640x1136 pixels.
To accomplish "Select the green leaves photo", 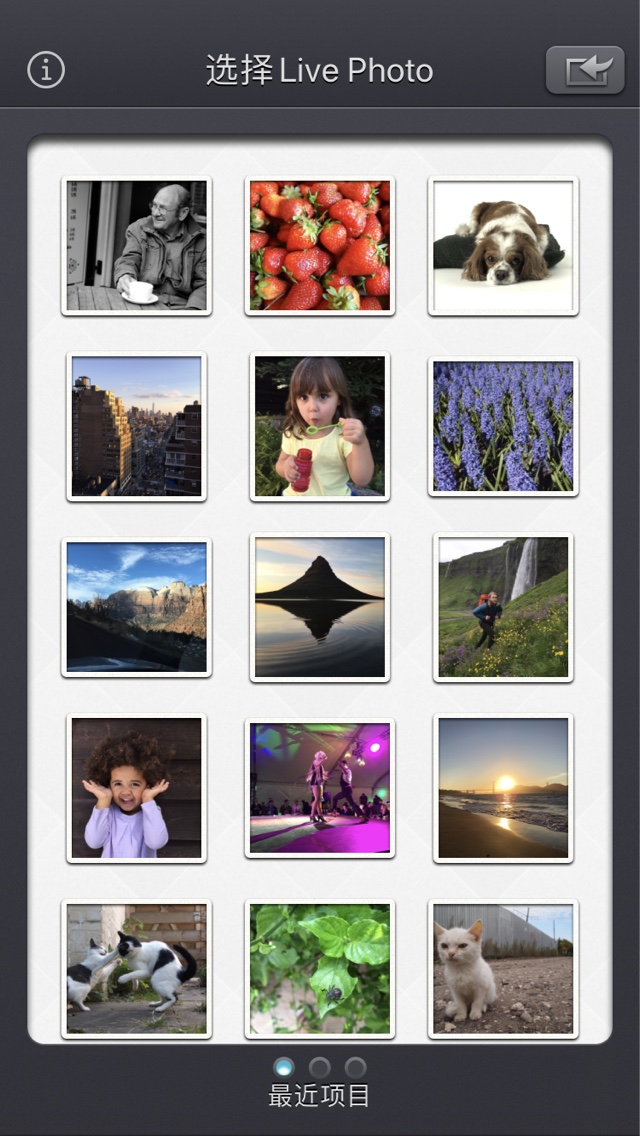I will (x=320, y=968).
